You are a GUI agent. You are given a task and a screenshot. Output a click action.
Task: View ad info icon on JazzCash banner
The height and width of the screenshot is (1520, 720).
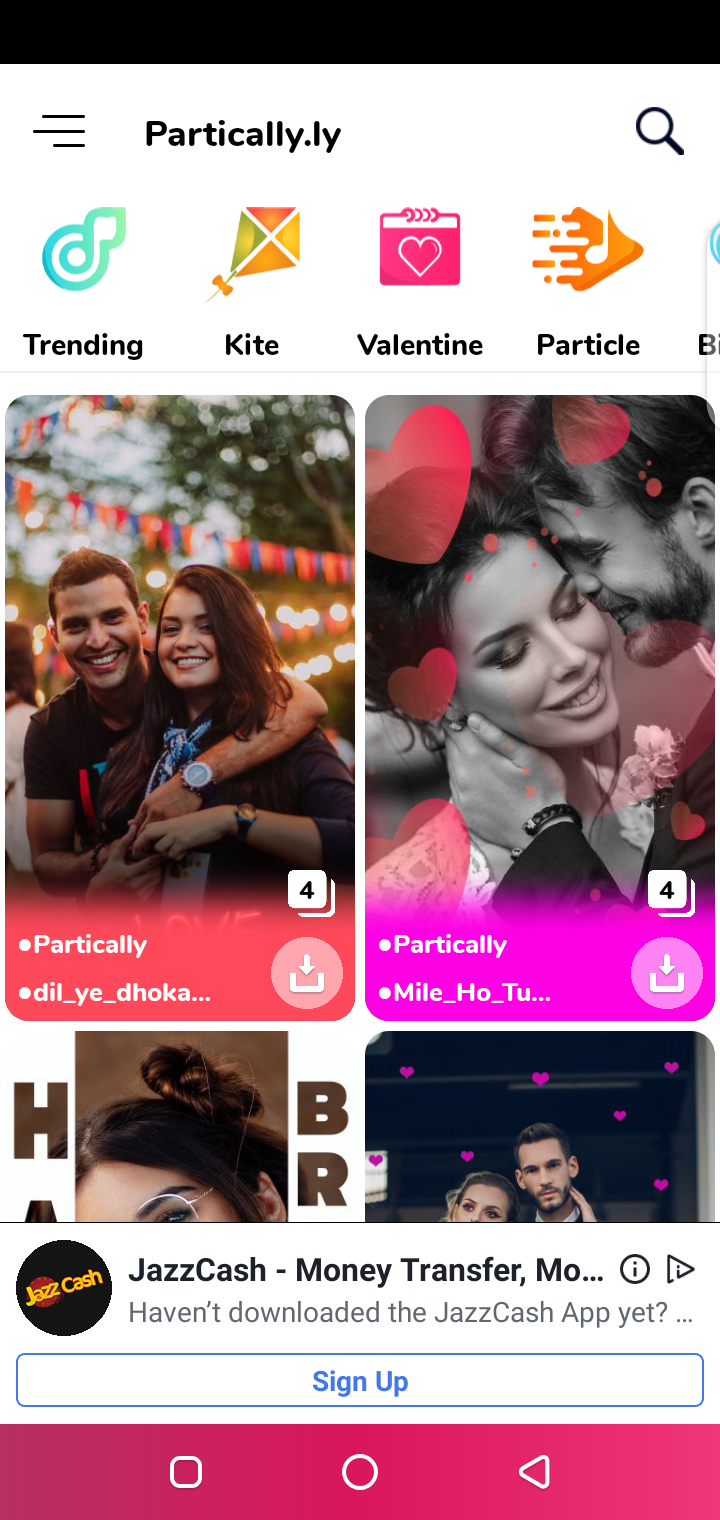(634, 1269)
